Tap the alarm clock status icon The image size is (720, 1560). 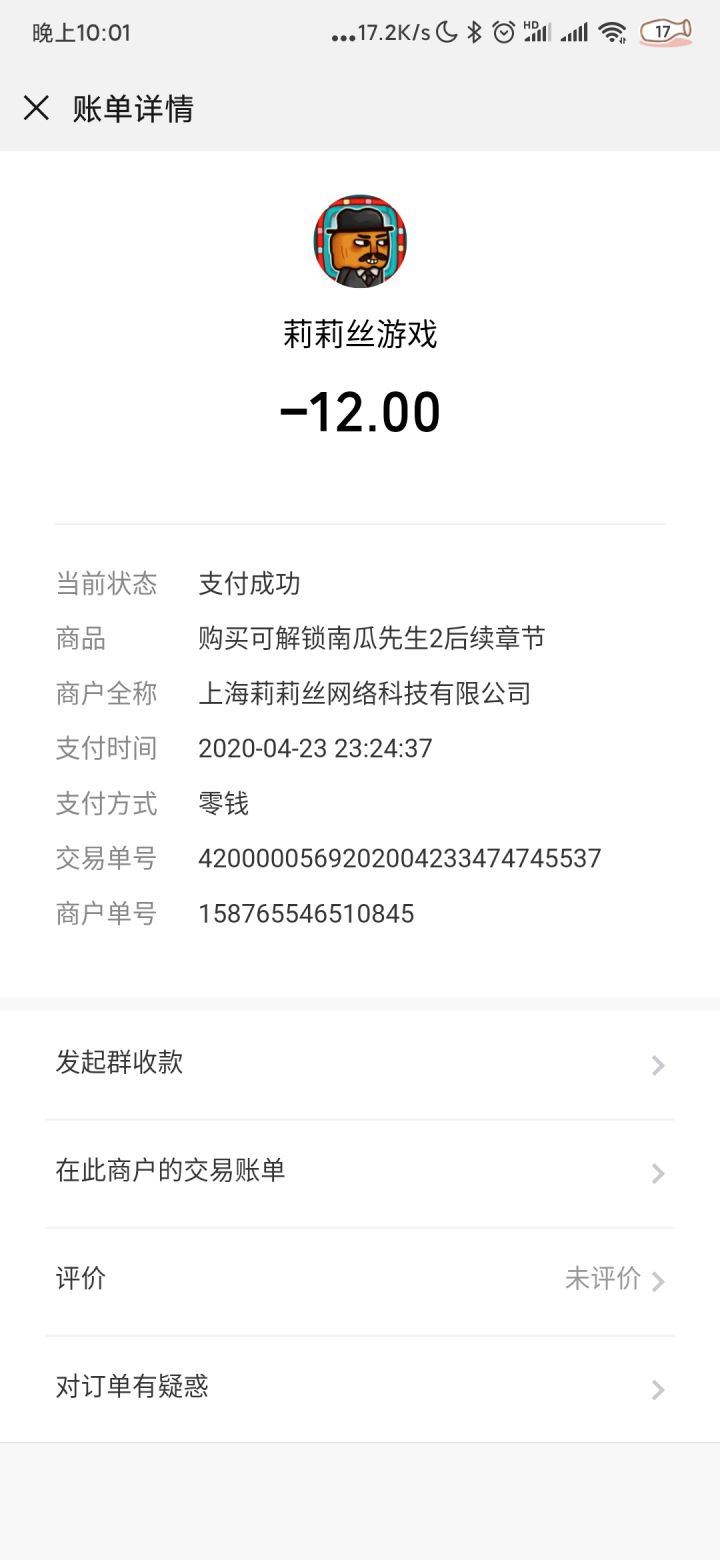501,32
